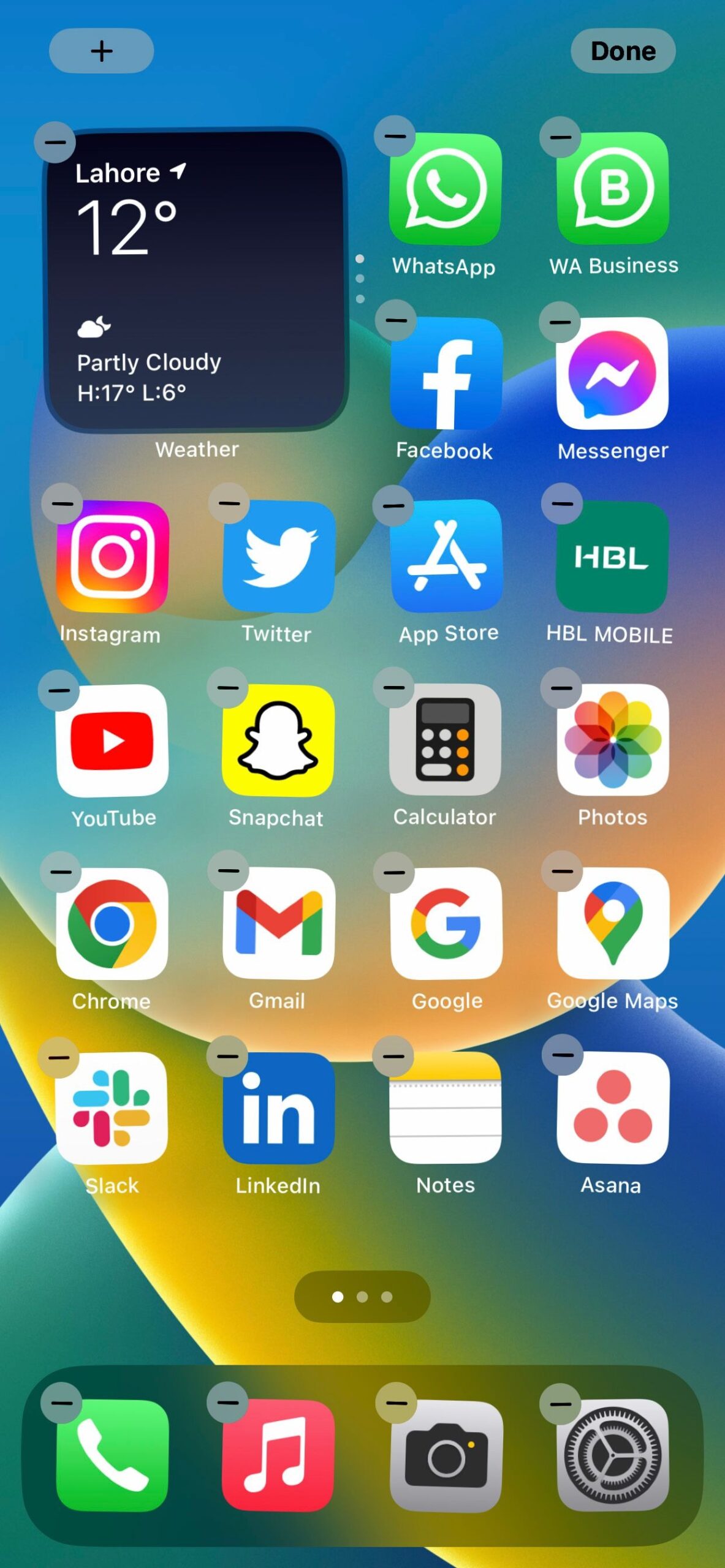The image size is (725, 1568).
Task: Delete WA Business via its minus badge
Action: 560,137
